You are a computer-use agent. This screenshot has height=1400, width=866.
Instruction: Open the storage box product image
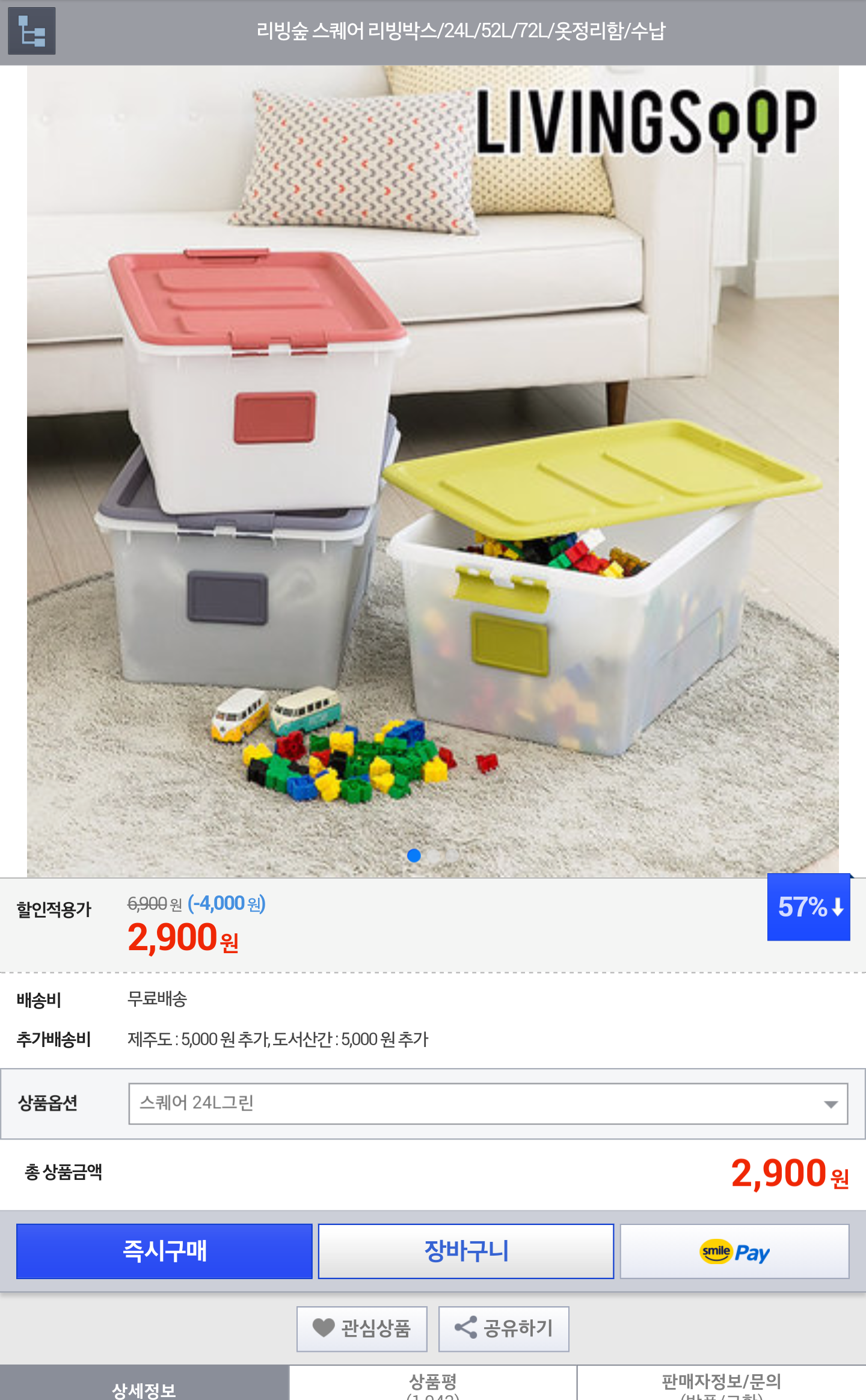point(433,471)
